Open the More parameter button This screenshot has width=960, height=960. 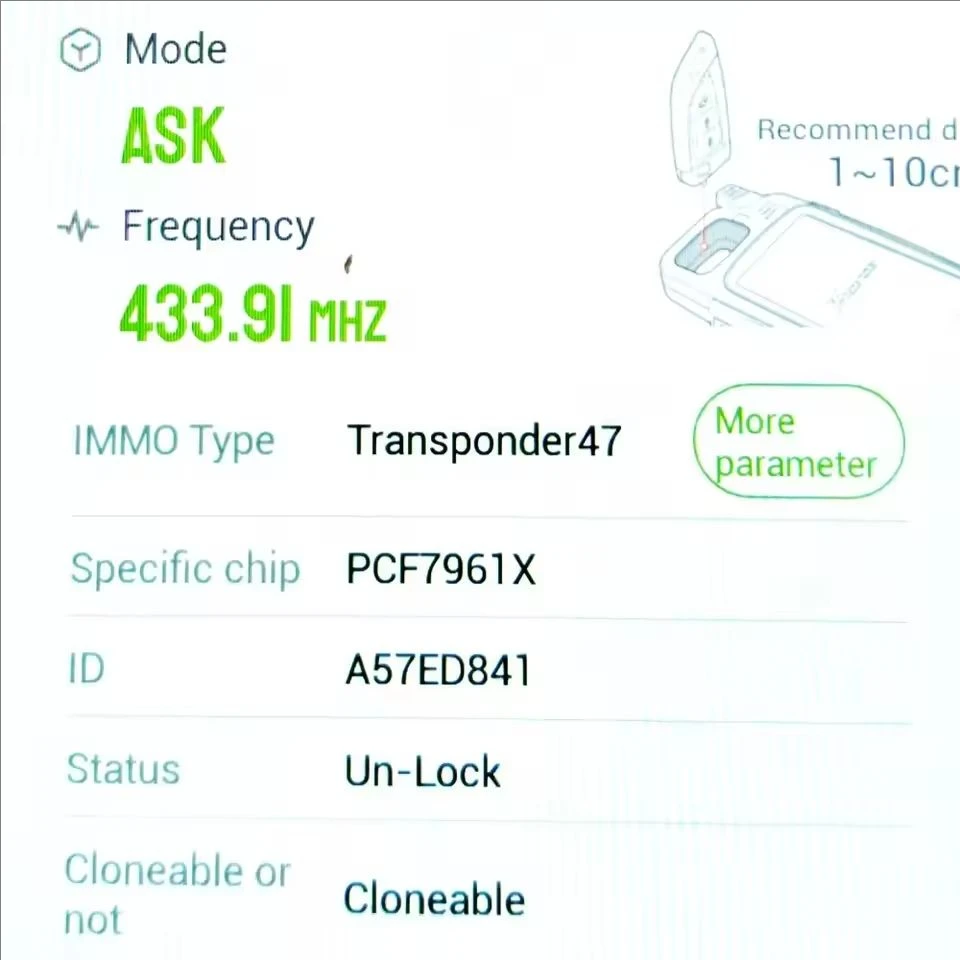tap(797, 442)
